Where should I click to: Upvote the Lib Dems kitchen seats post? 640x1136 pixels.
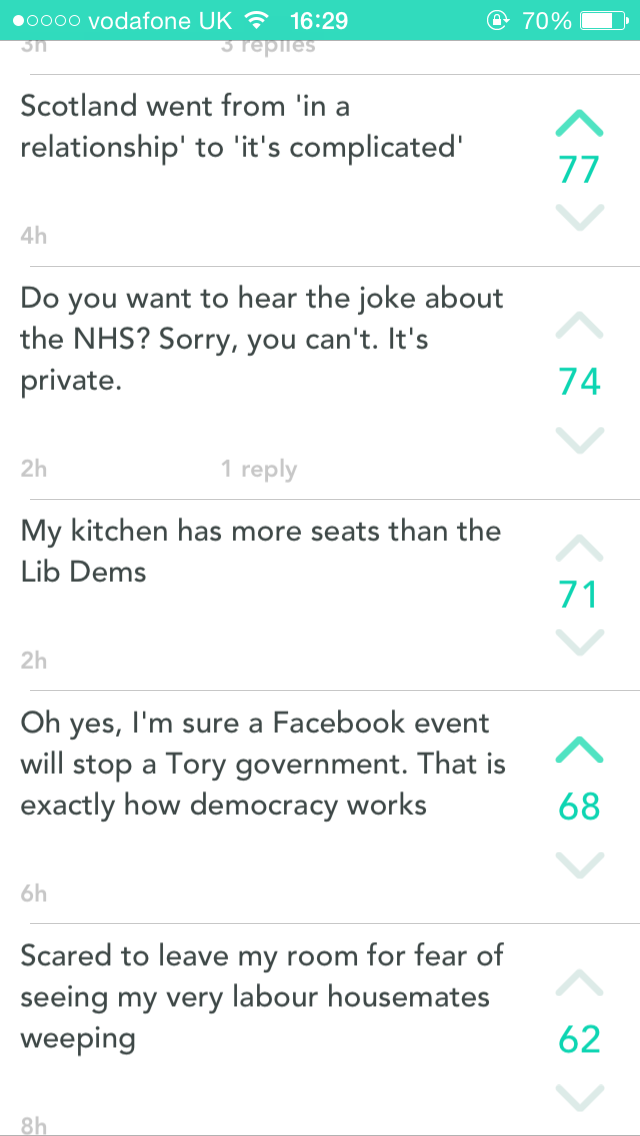point(579,548)
